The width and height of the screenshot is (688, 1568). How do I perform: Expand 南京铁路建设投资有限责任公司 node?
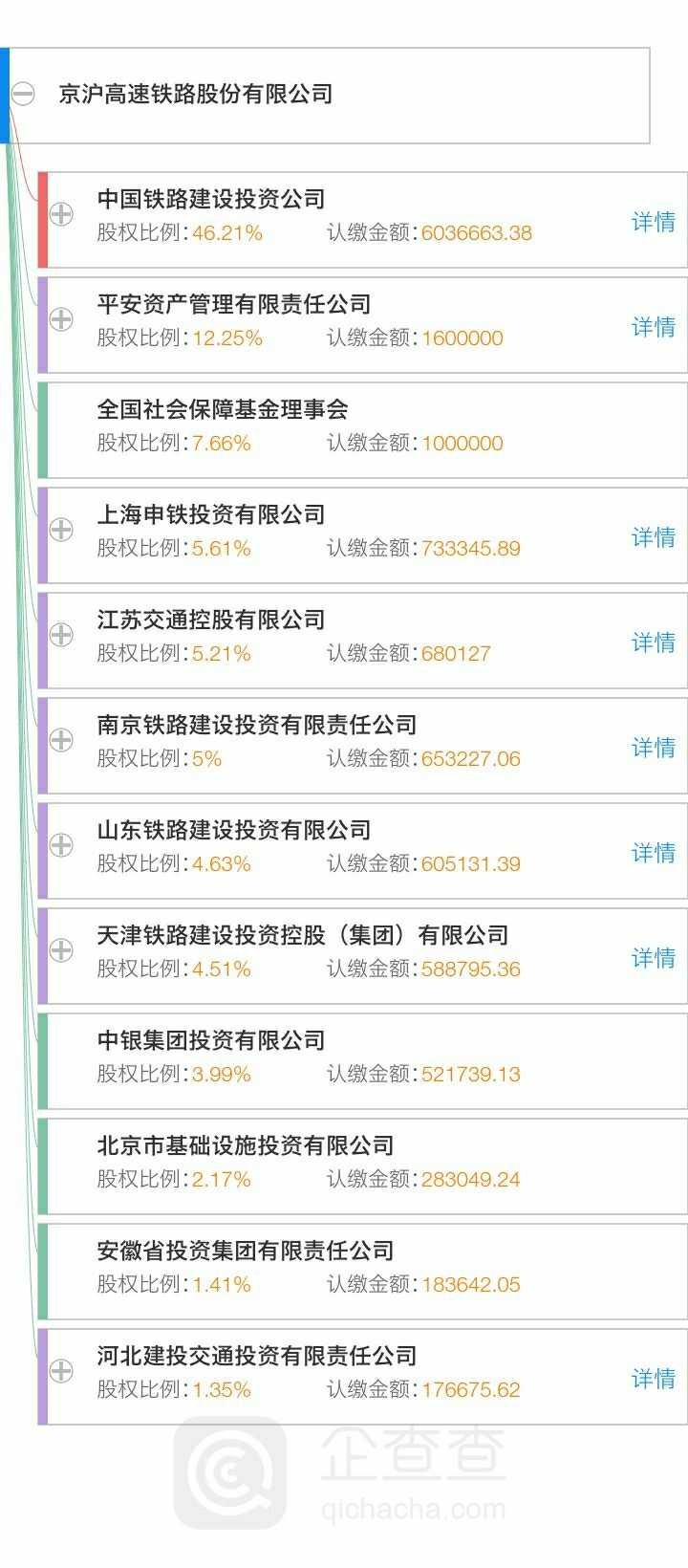tap(61, 740)
